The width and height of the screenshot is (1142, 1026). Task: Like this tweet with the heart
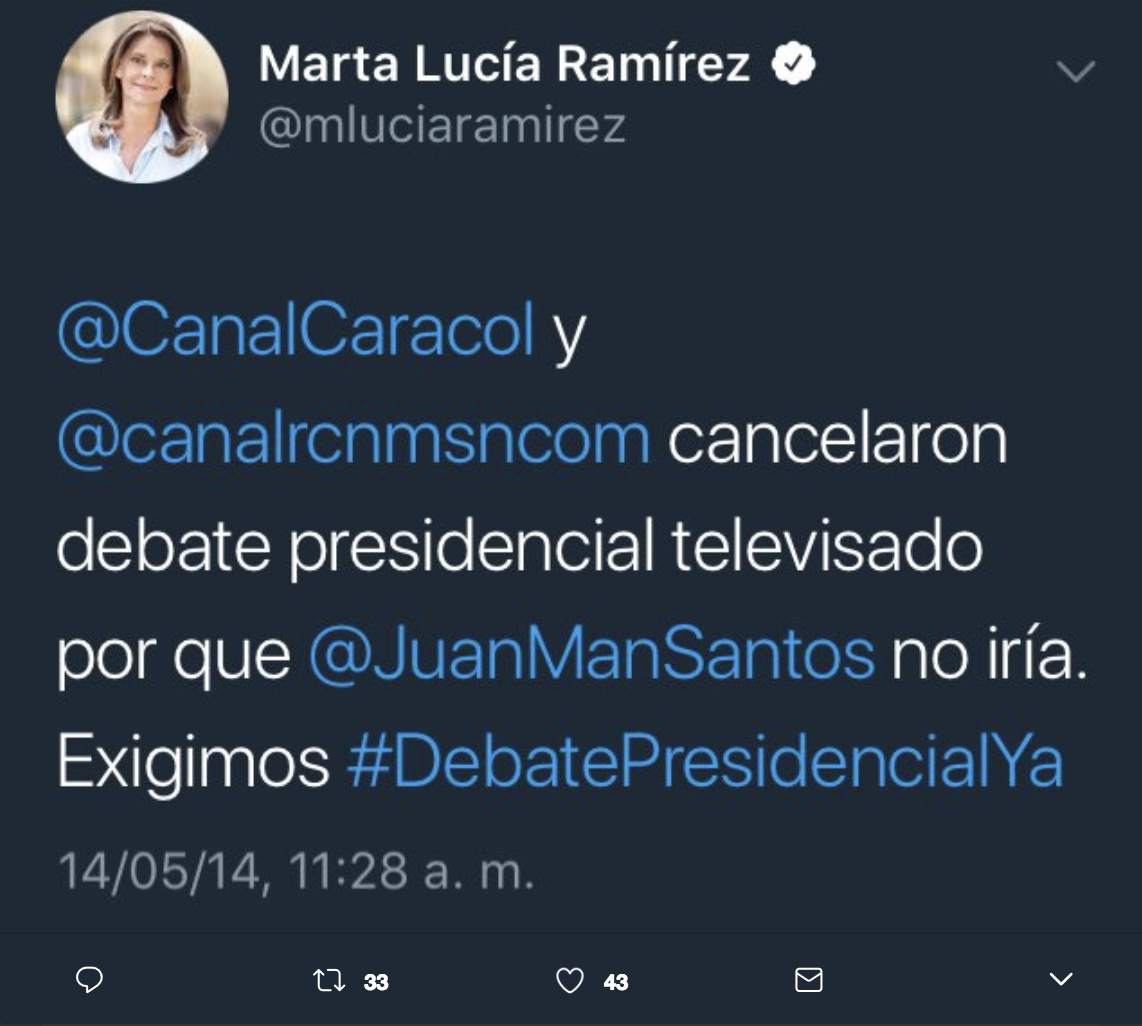click(x=569, y=980)
